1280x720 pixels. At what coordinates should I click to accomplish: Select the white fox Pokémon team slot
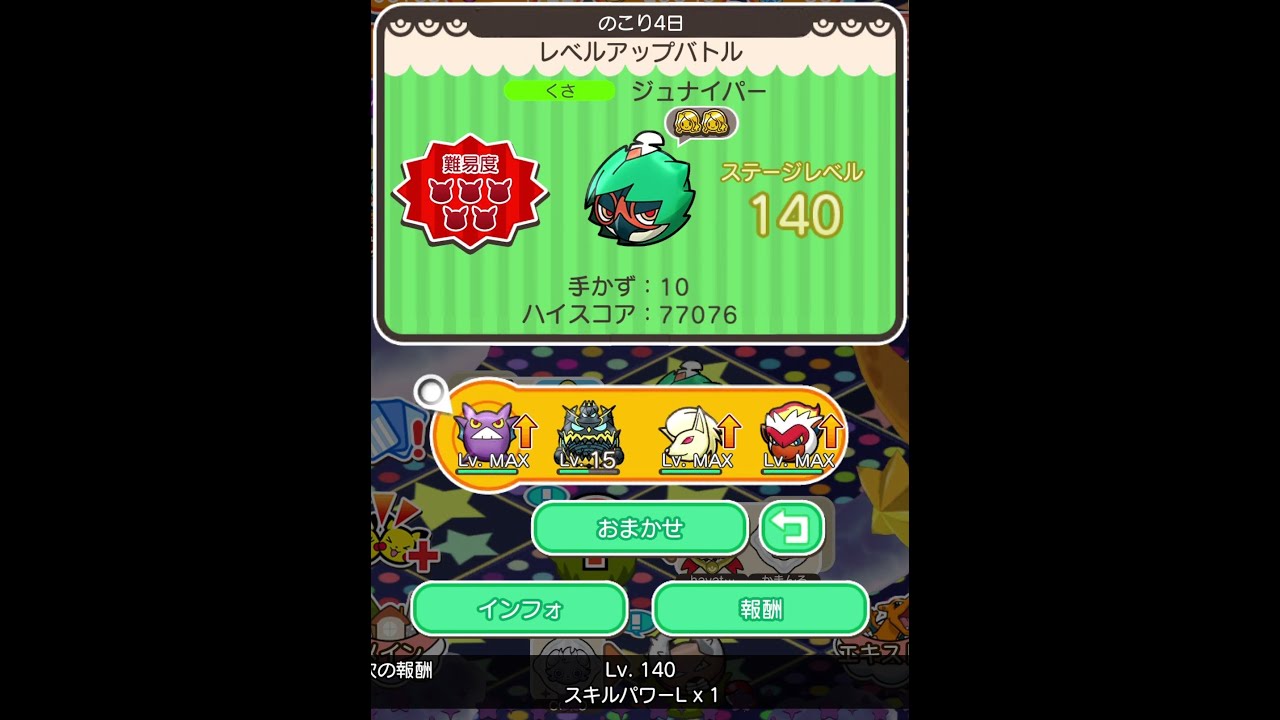tap(691, 436)
